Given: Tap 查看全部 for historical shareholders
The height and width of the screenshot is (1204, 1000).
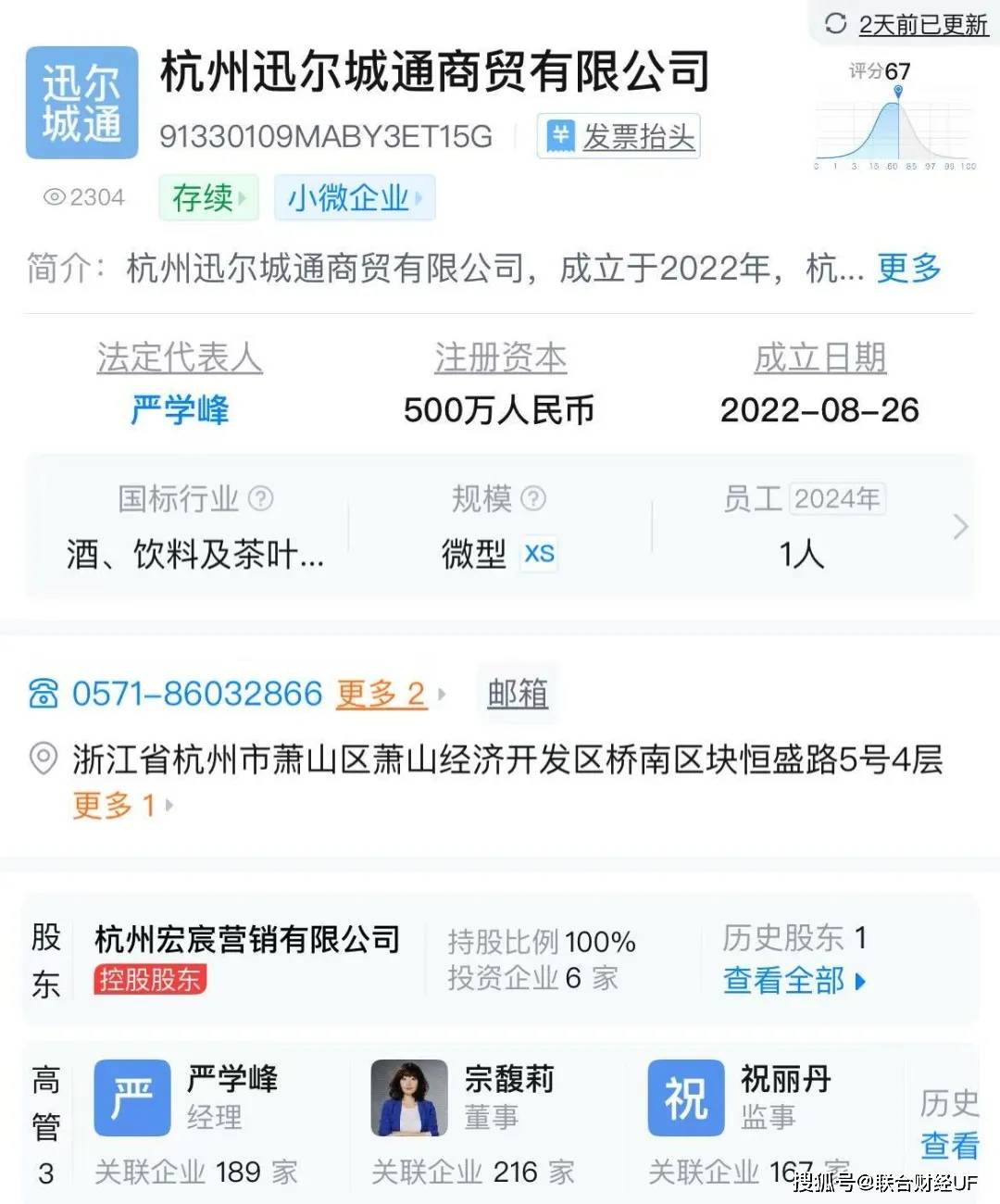Looking at the screenshot, I should pyautogui.click(x=794, y=980).
